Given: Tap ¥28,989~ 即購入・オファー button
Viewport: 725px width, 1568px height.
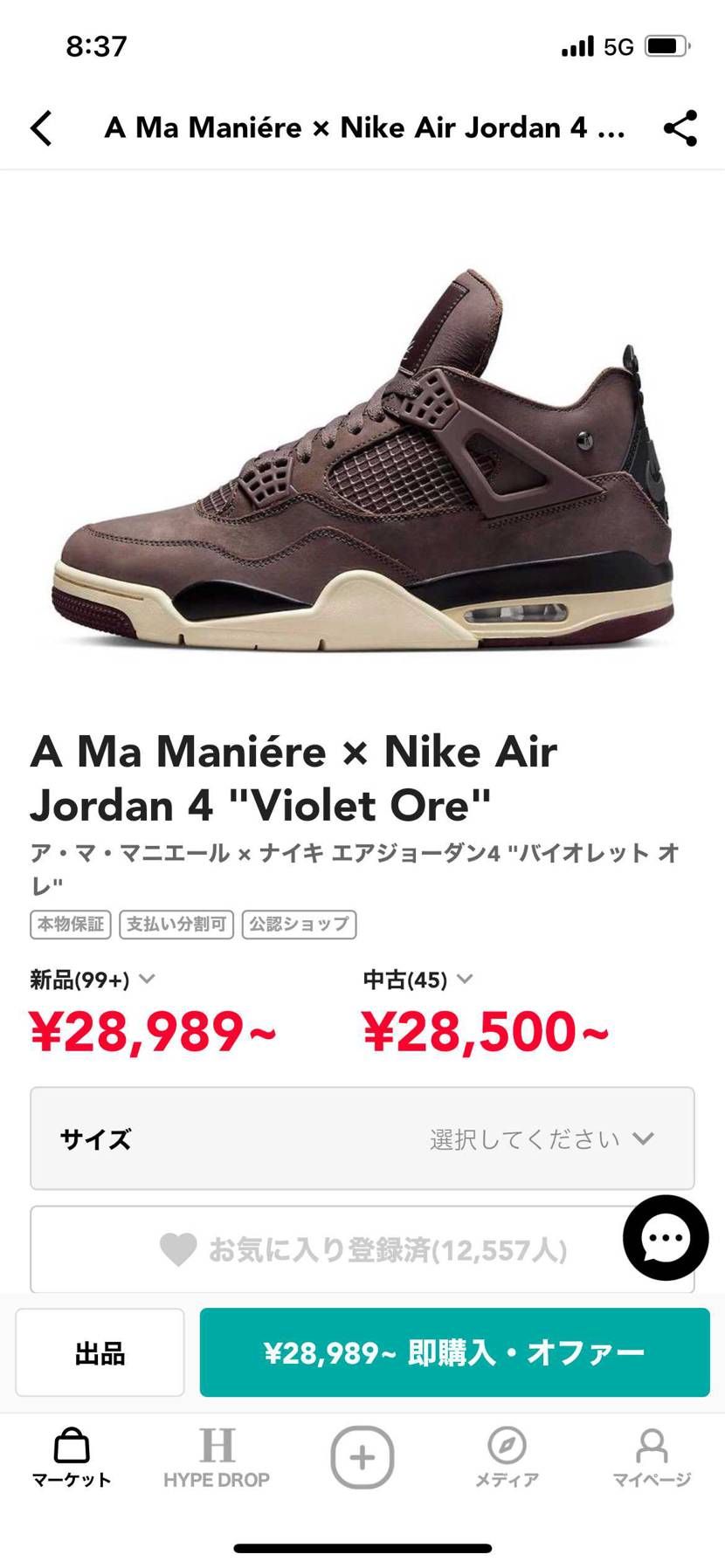Looking at the screenshot, I should click(x=454, y=1352).
